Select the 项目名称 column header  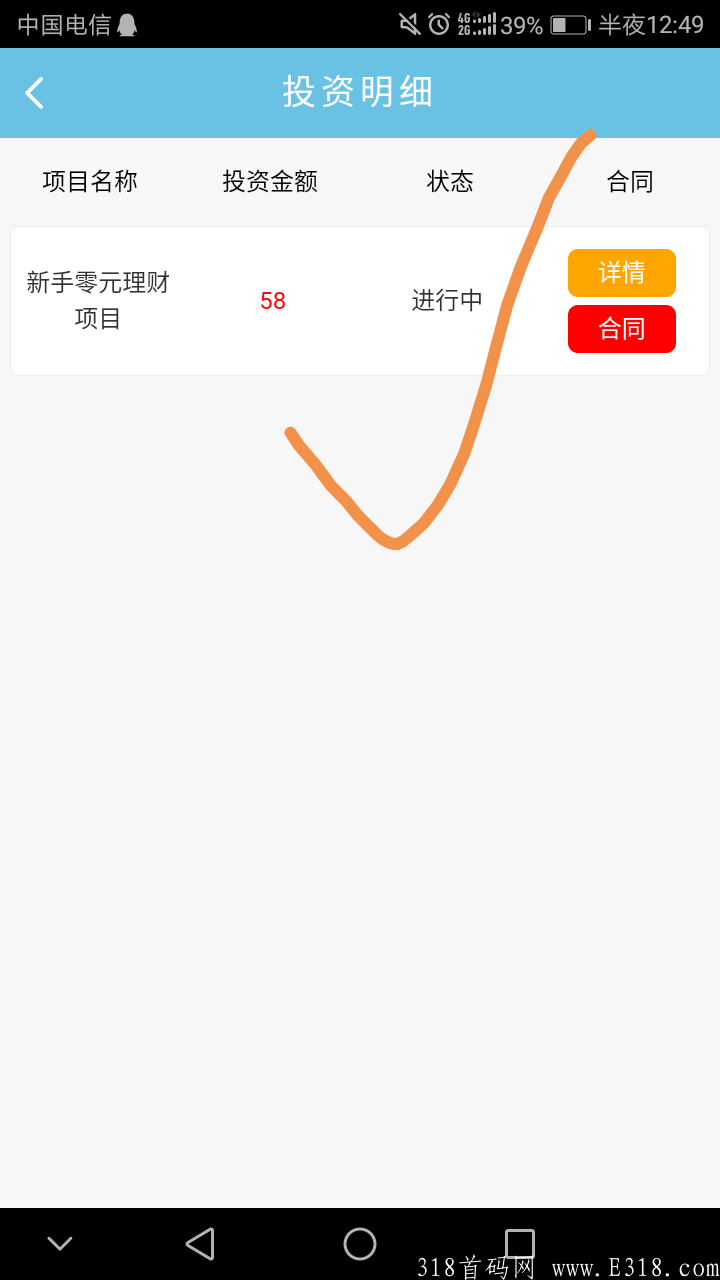[x=91, y=181]
